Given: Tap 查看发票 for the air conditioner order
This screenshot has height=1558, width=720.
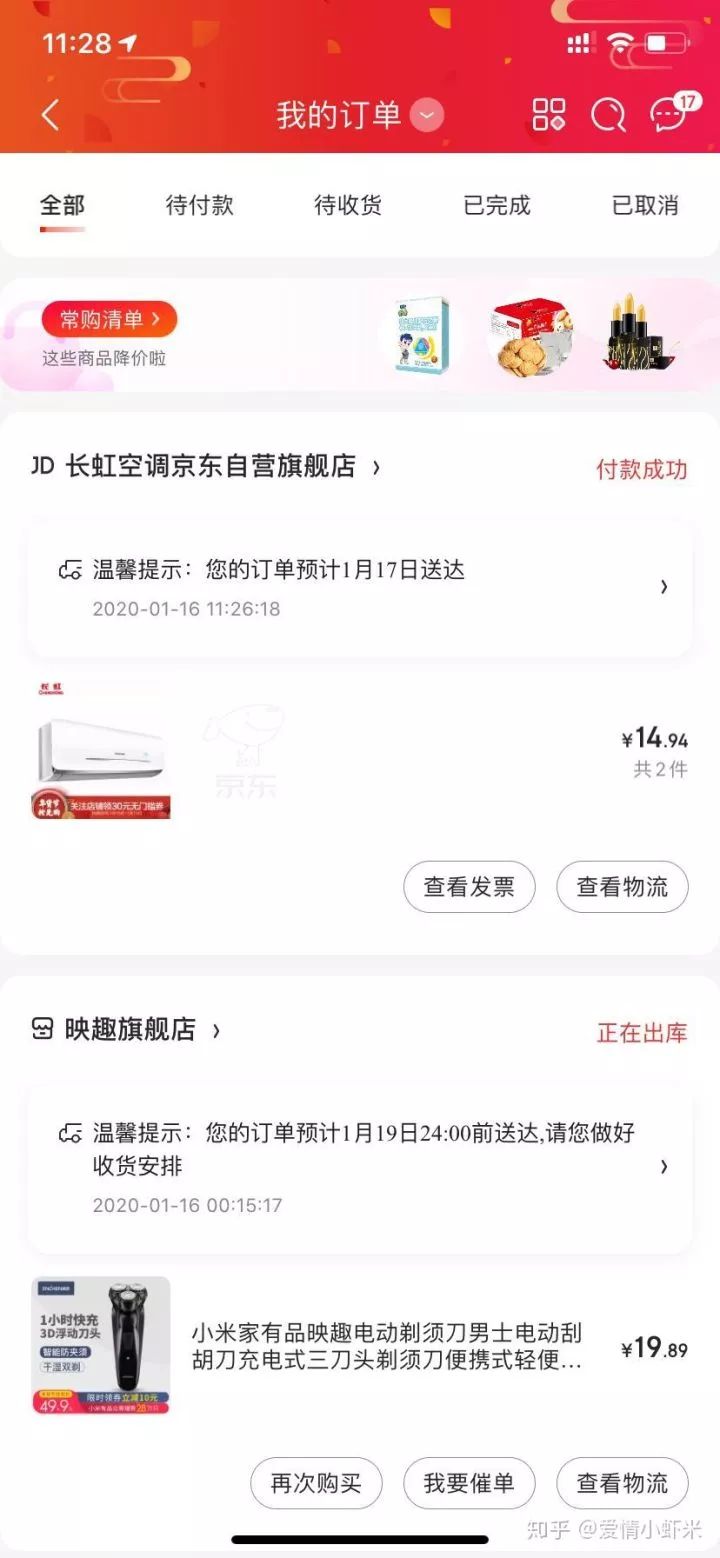Looking at the screenshot, I should pyautogui.click(x=469, y=887).
